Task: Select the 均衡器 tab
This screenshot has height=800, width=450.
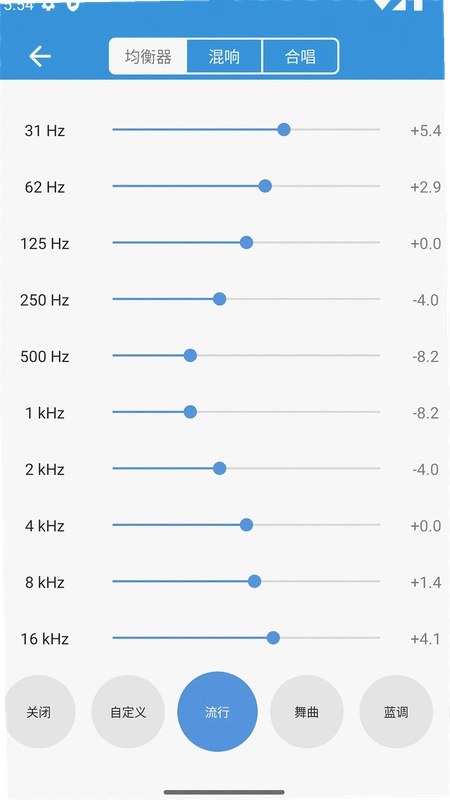Action: click(x=148, y=56)
